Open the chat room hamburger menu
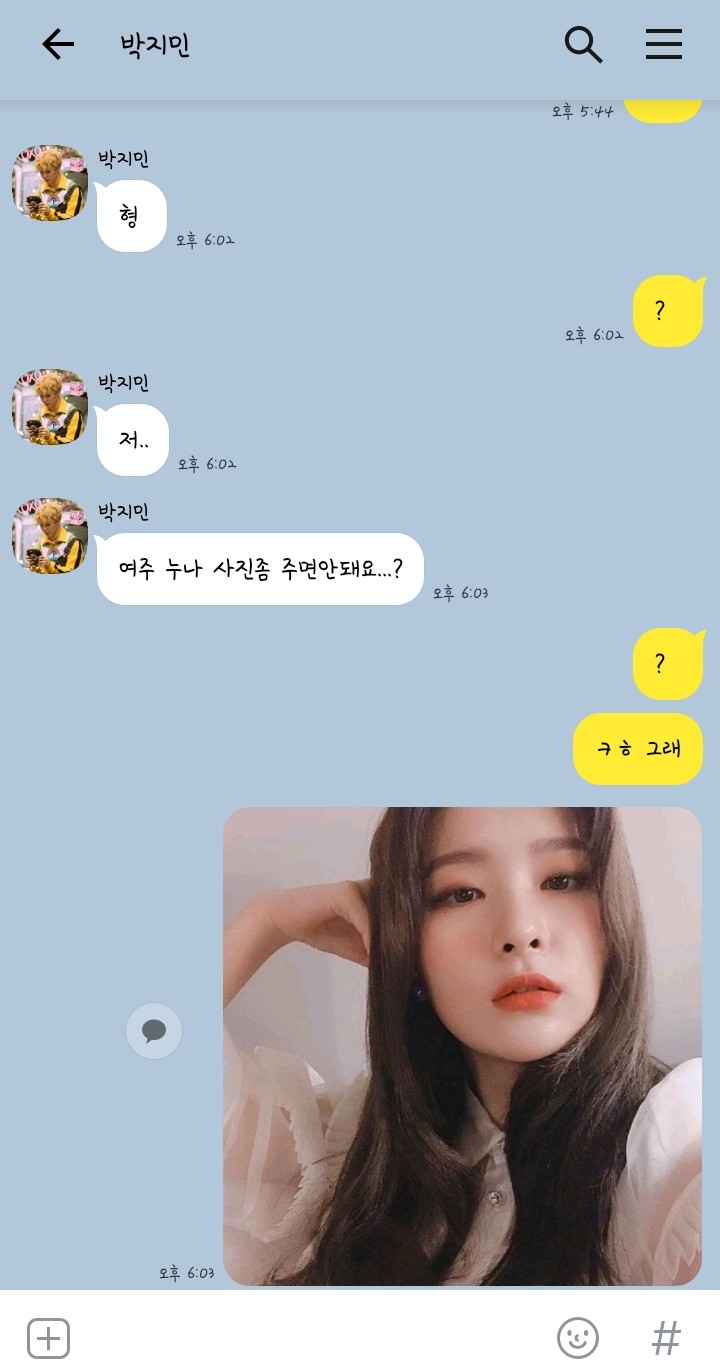This screenshot has height=1370, width=720. [663, 45]
